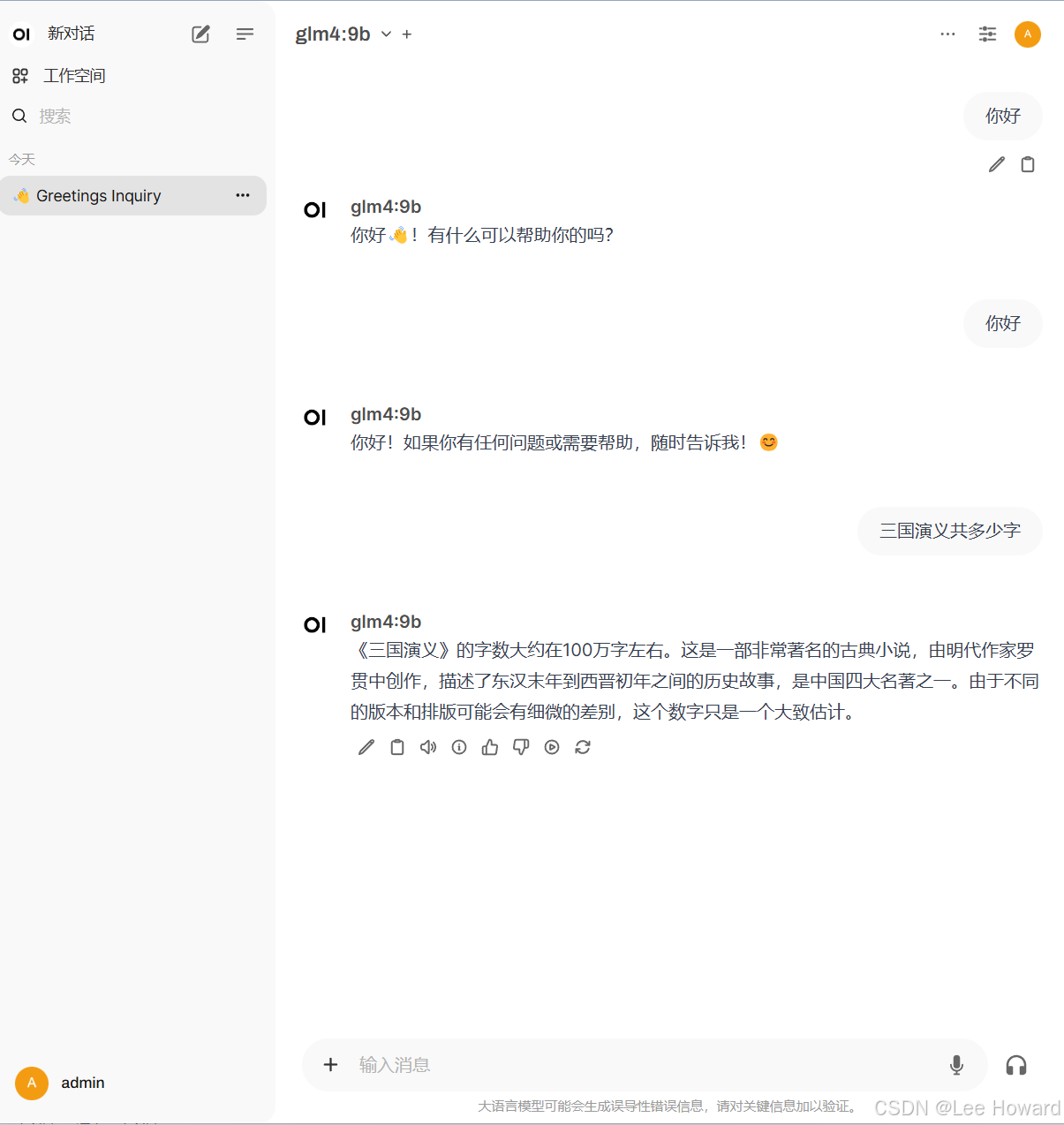
Task: Add another model with the plus icon
Action: coord(407,34)
